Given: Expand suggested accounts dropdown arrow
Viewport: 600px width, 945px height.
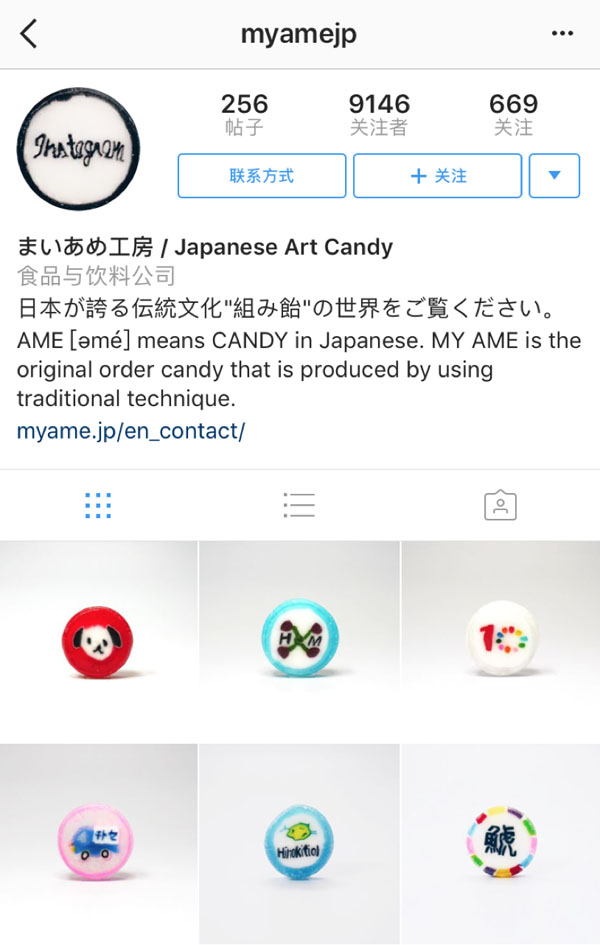Looking at the screenshot, I should coord(555,176).
